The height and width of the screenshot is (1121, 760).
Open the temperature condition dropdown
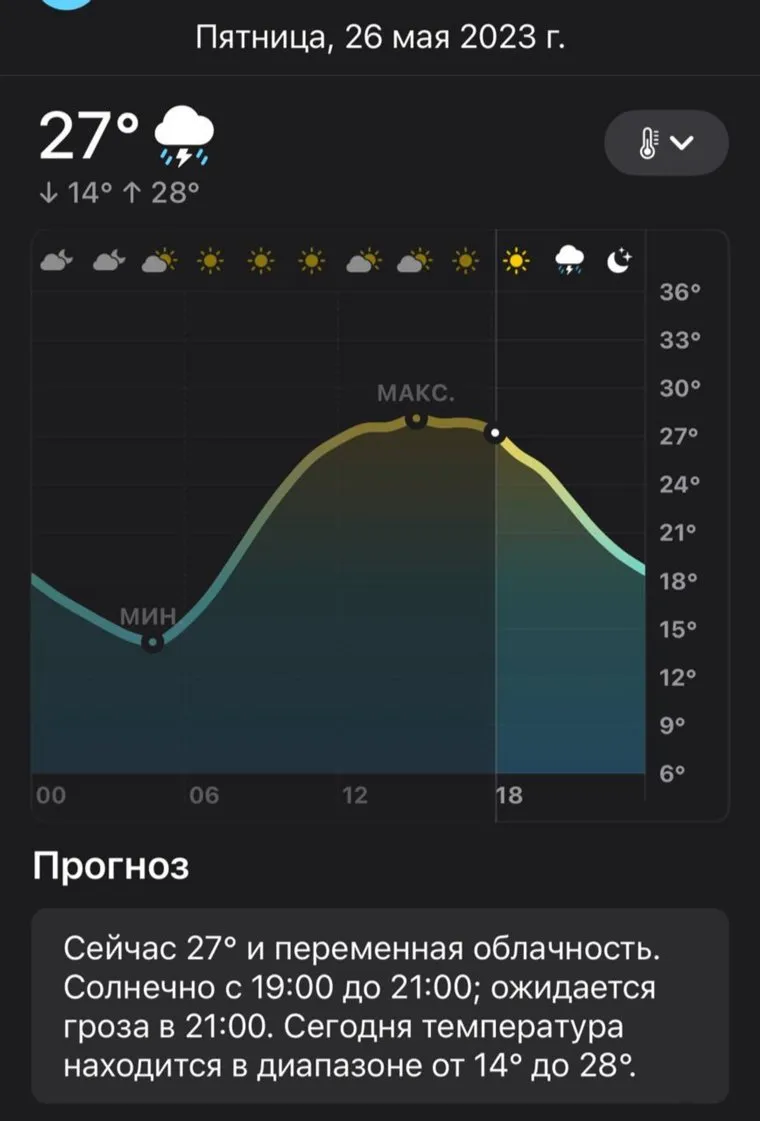coord(666,143)
